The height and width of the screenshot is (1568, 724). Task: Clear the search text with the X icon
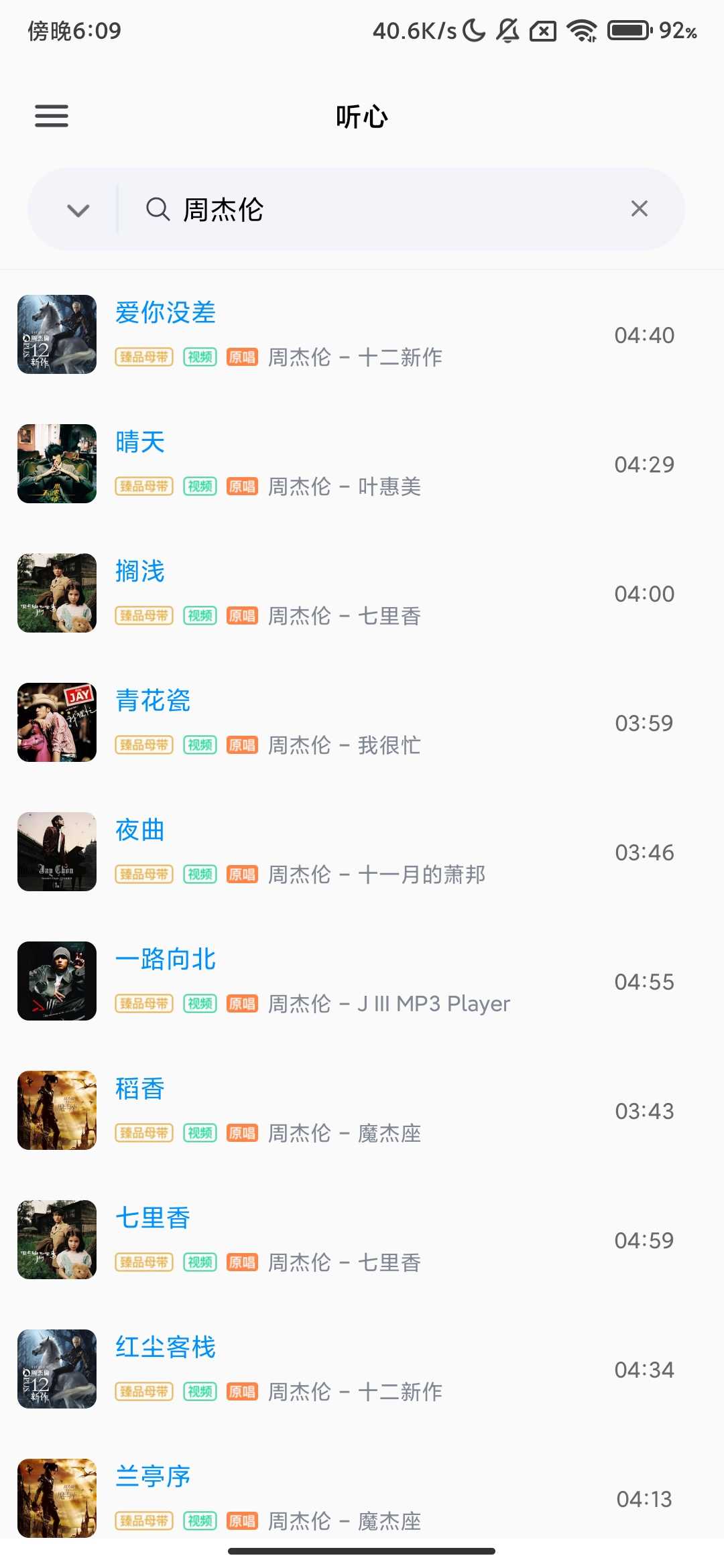639,209
